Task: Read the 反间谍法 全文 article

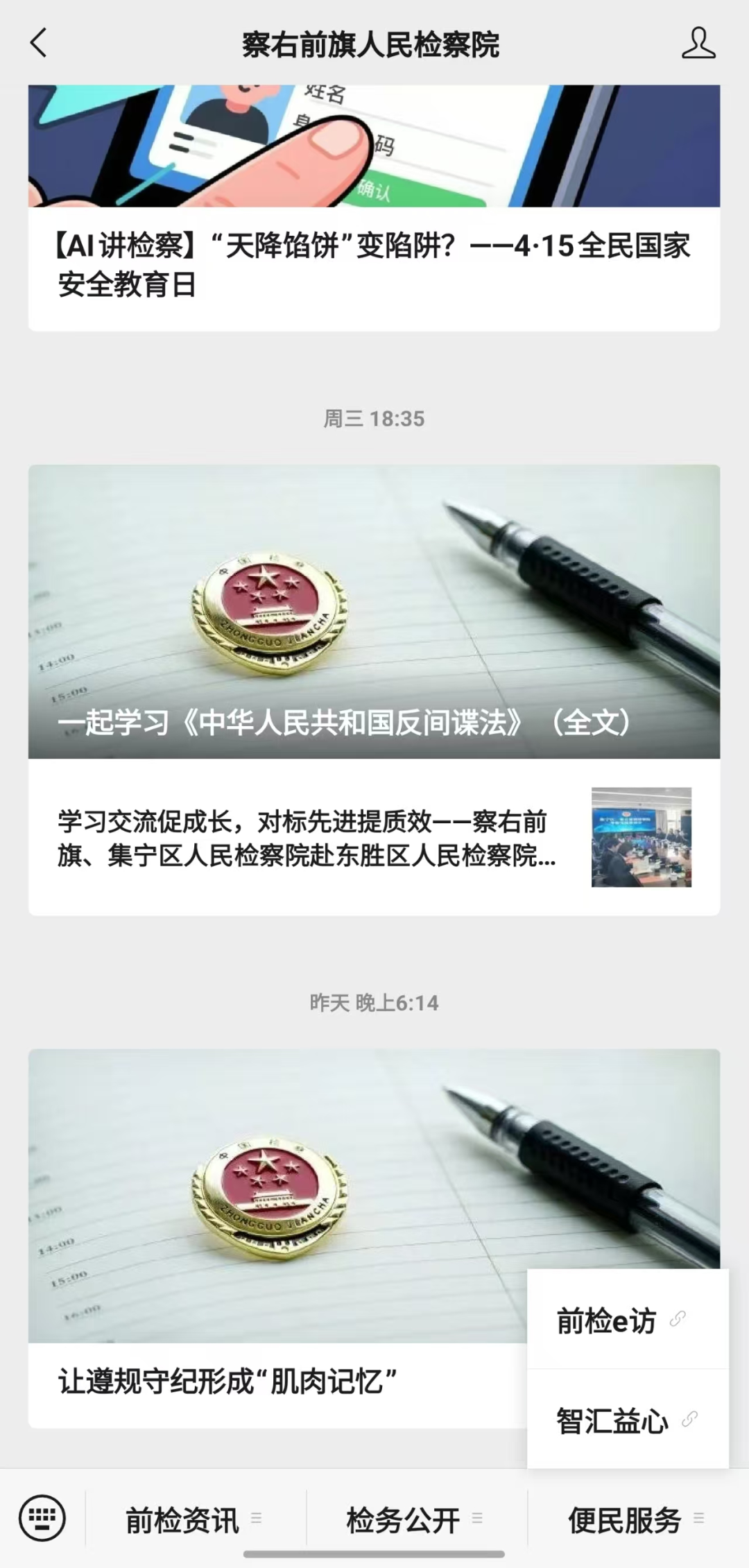Action: point(373,612)
